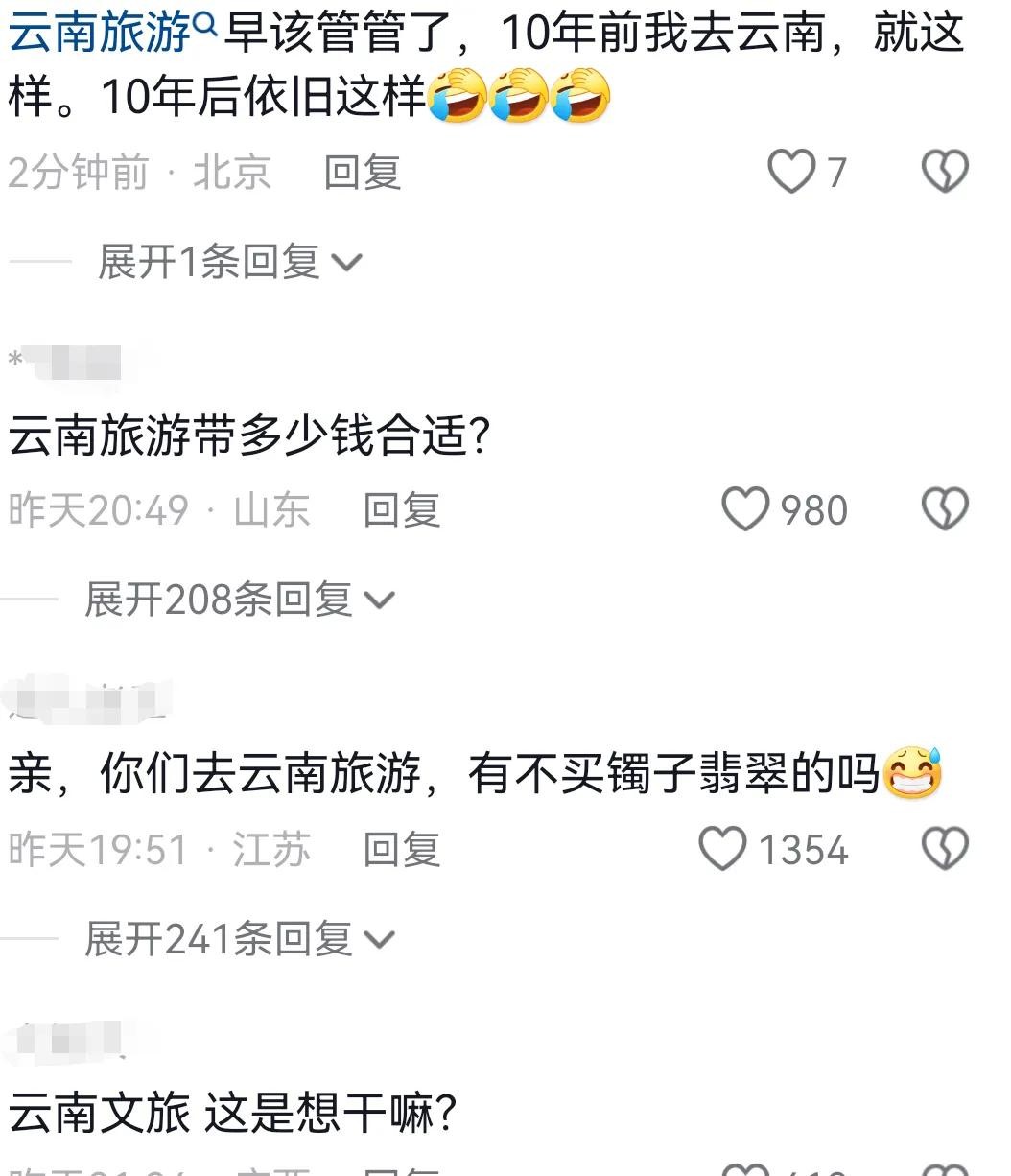
Task: Reply to the Shandong comment
Action: pos(401,510)
